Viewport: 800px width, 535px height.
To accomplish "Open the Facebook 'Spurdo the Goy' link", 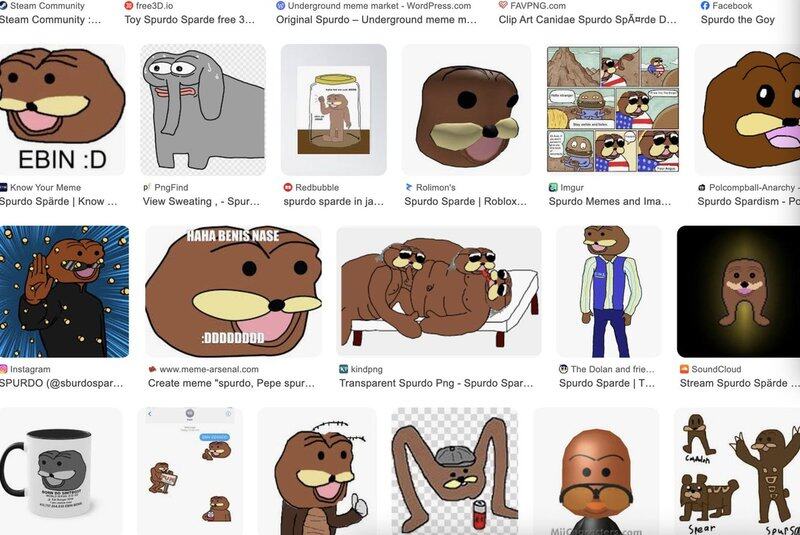I will (x=738, y=19).
